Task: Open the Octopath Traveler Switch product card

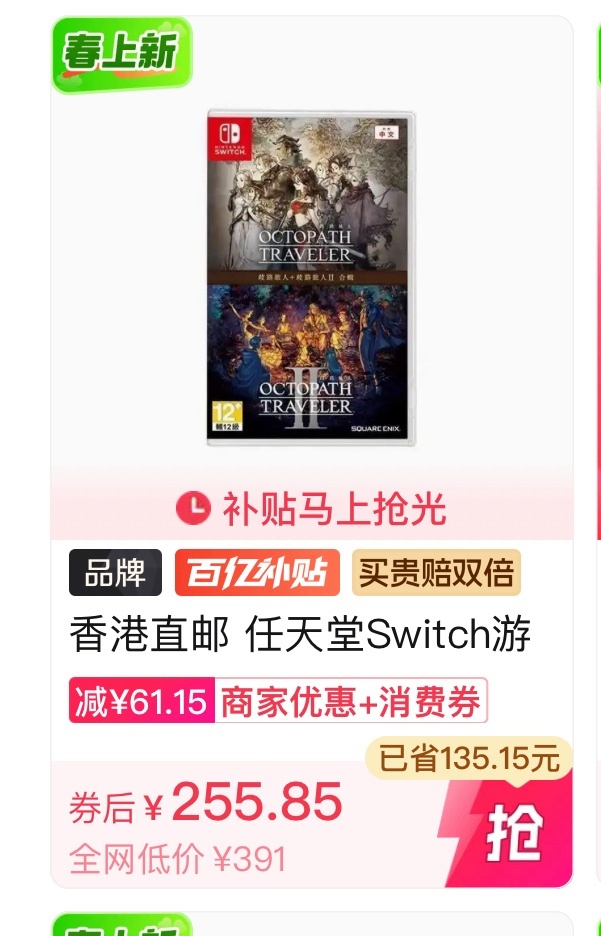Action: 311,278
